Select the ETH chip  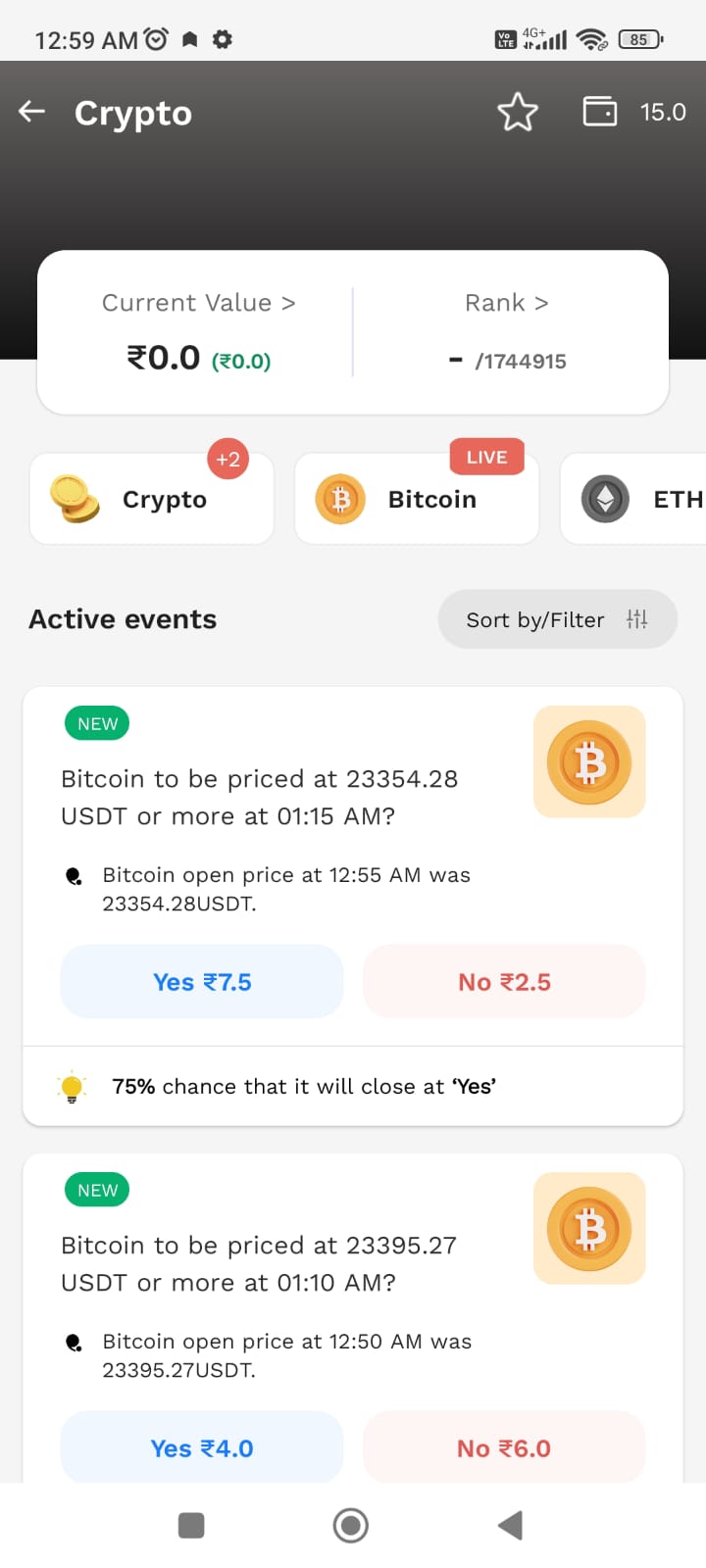pyautogui.click(x=633, y=498)
